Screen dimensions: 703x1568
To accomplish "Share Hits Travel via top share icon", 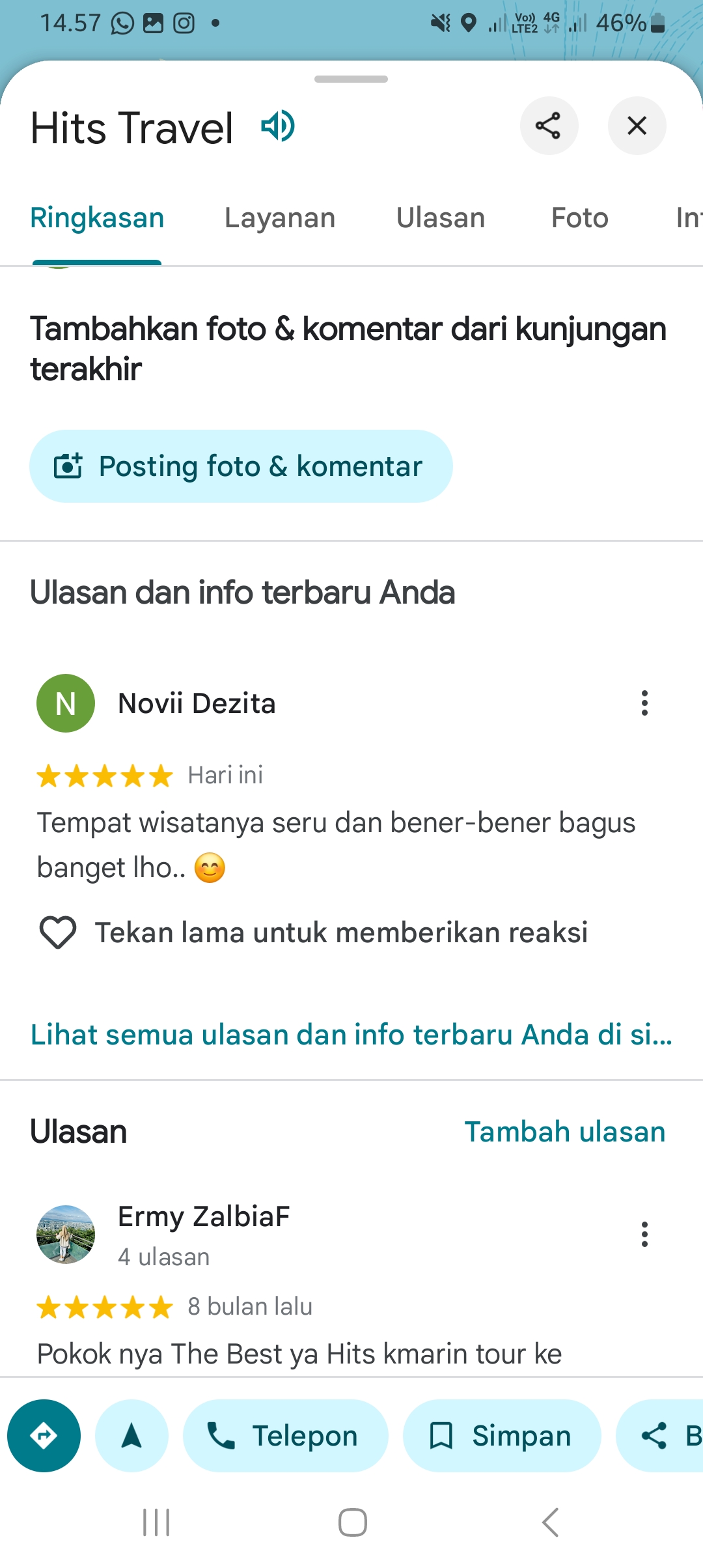I will tap(549, 126).
